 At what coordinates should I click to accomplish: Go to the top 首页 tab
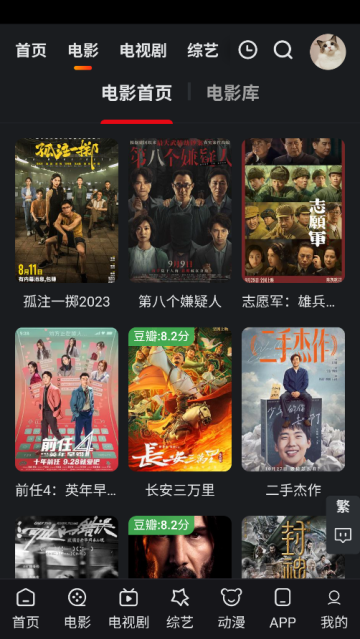click(x=31, y=51)
